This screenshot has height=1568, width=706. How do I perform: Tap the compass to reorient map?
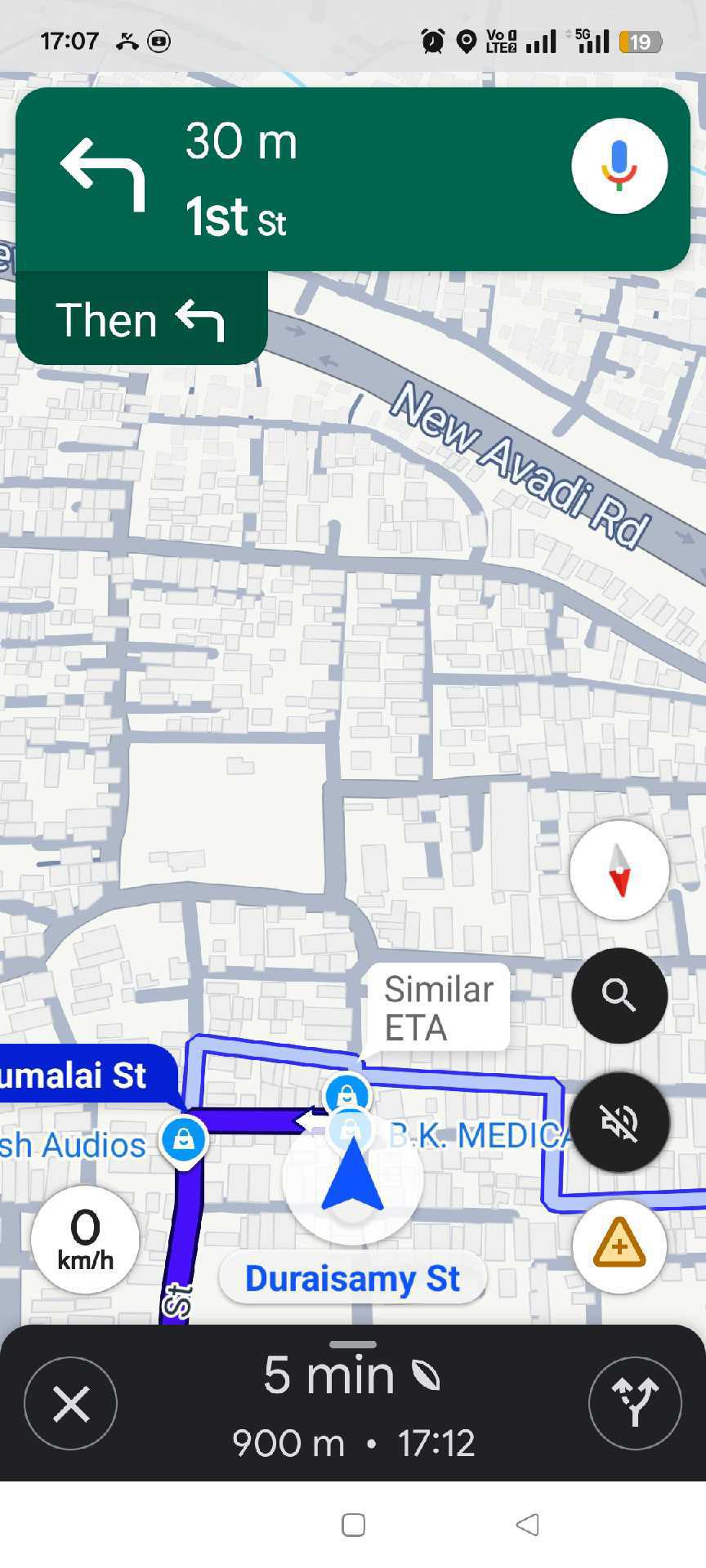(x=619, y=870)
